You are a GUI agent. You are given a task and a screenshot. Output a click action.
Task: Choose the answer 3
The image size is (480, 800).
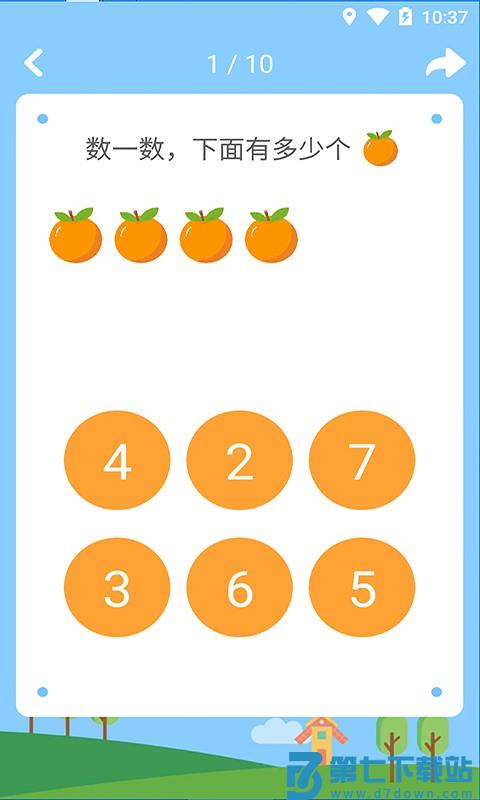coord(117,587)
